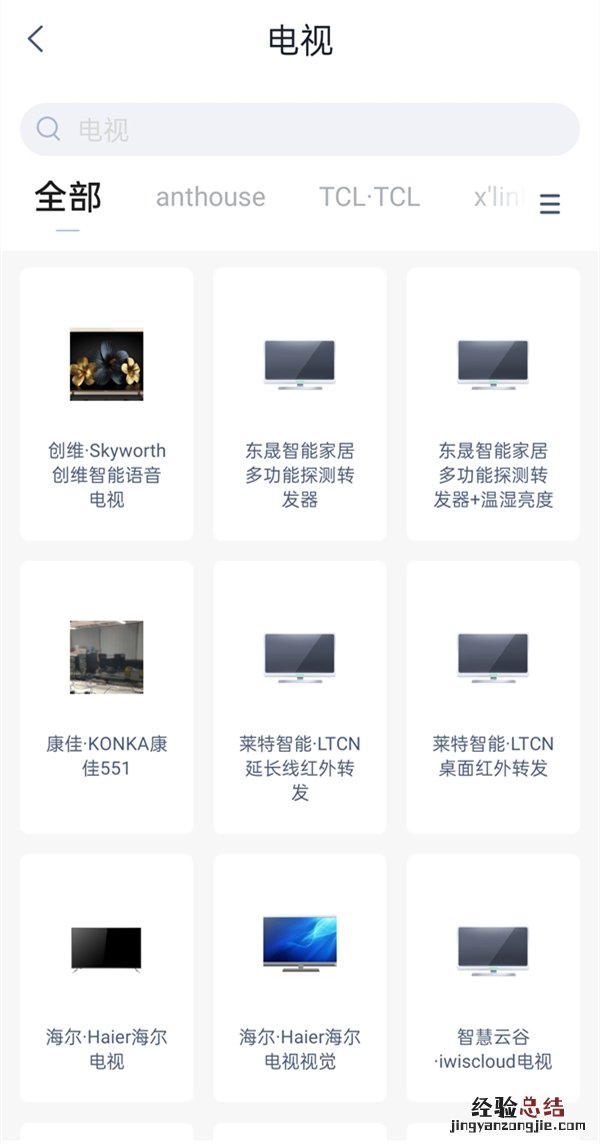Screen dimensions: 600x1144
Task: Tap the 电视 search field
Action: [300, 130]
